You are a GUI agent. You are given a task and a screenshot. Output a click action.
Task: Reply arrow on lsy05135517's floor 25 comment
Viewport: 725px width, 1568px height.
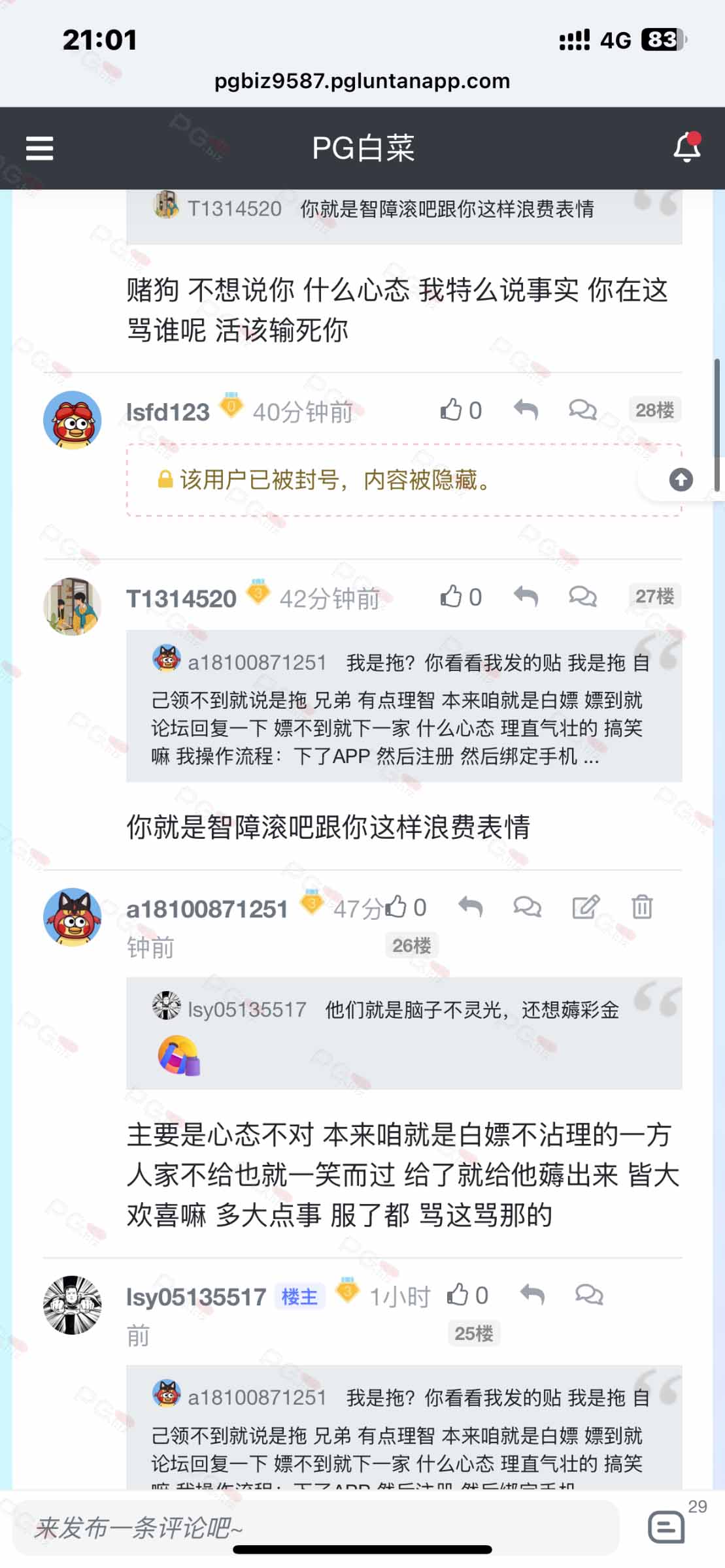tap(532, 1294)
